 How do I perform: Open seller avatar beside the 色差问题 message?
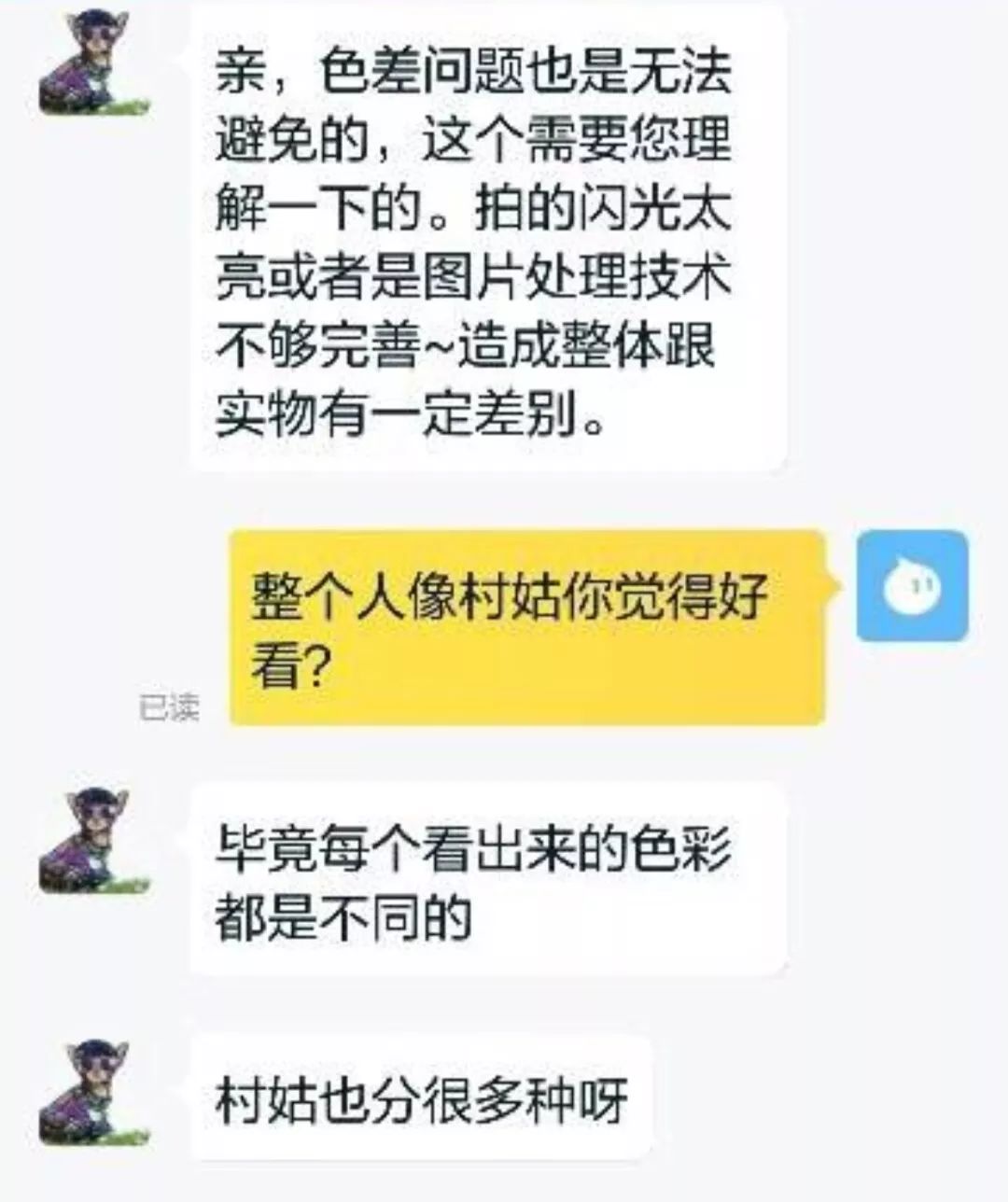click(x=91, y=63)
